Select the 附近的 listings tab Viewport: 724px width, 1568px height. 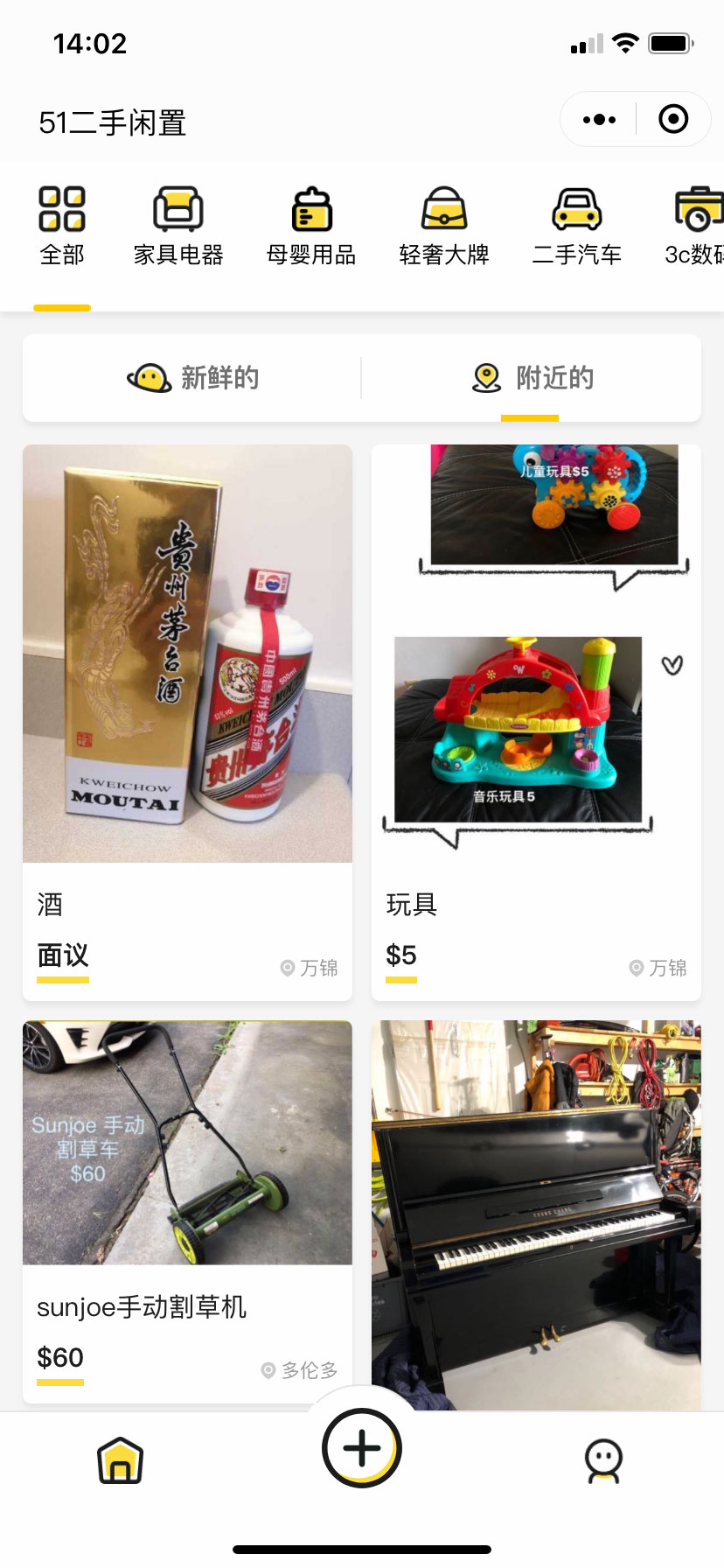point(533,378)
